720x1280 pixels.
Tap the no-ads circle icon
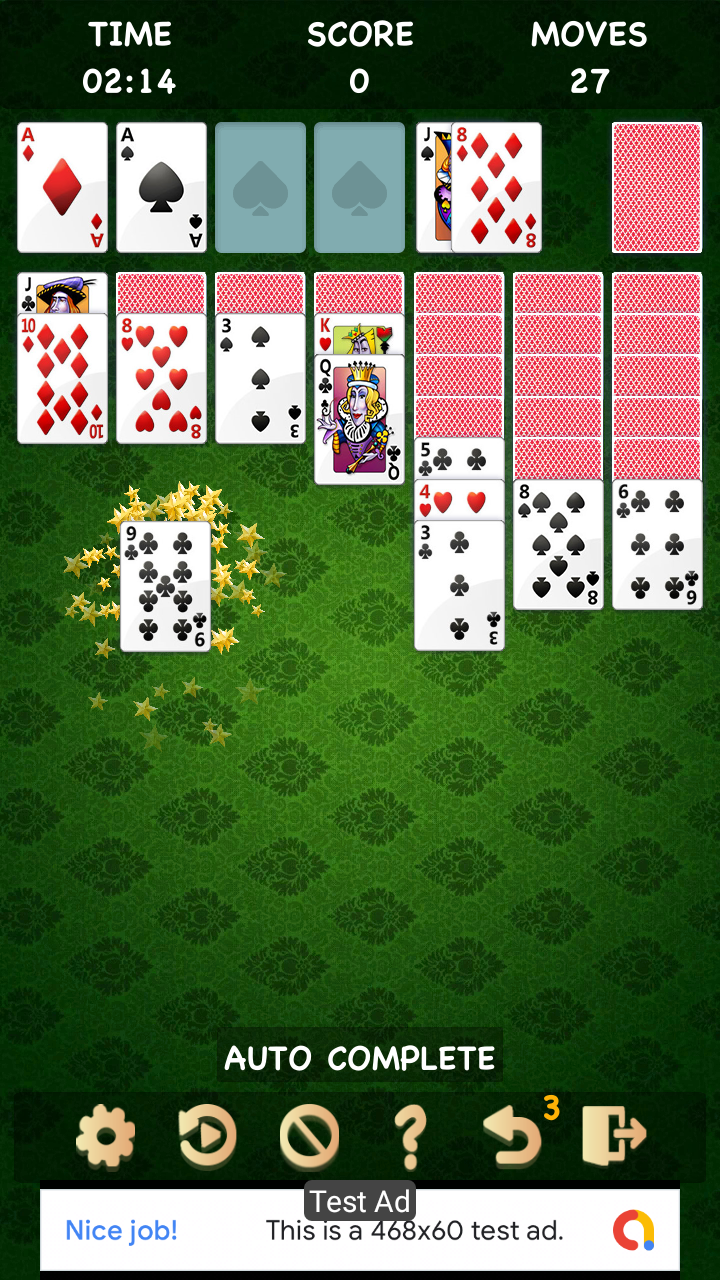point(309,1135)
